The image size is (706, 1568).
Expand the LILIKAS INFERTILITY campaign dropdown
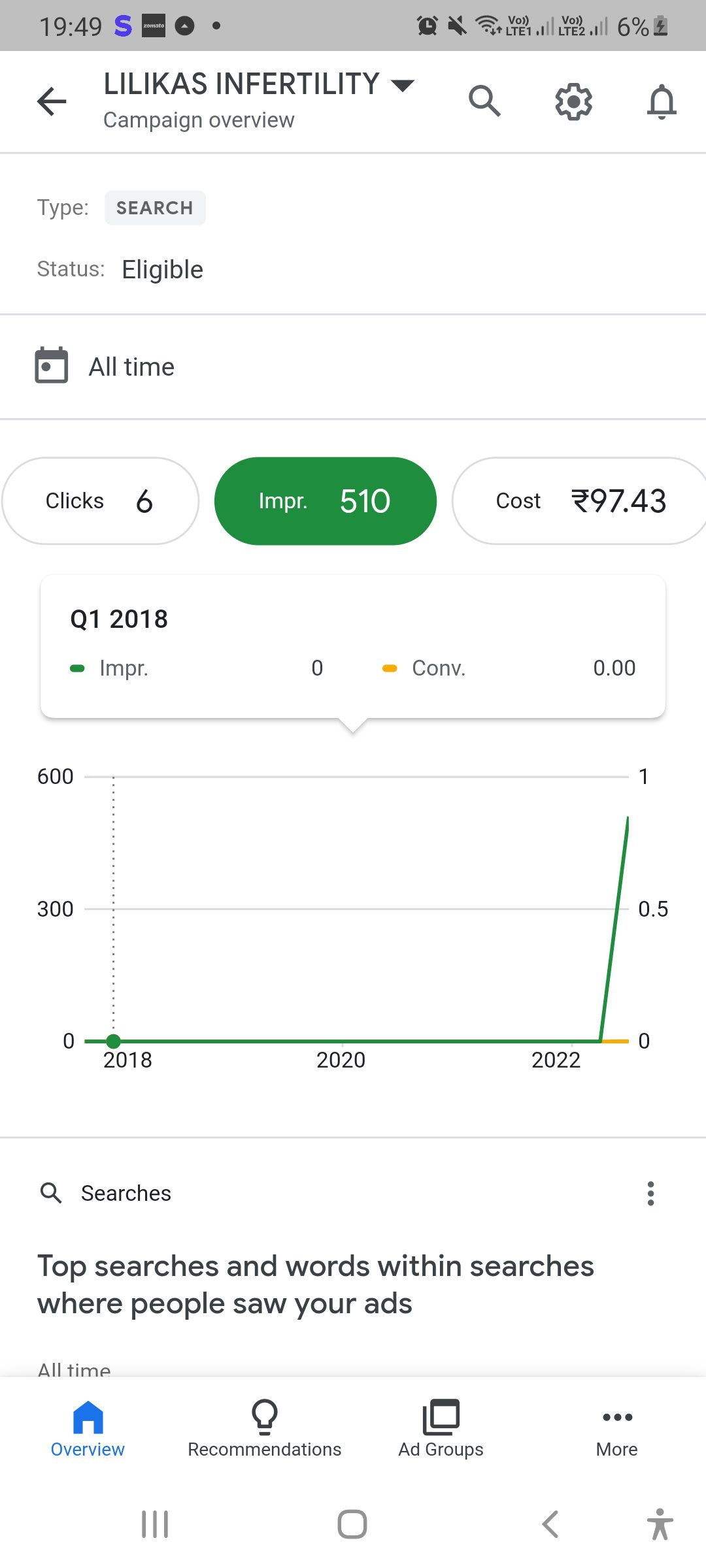coord(402,85)
